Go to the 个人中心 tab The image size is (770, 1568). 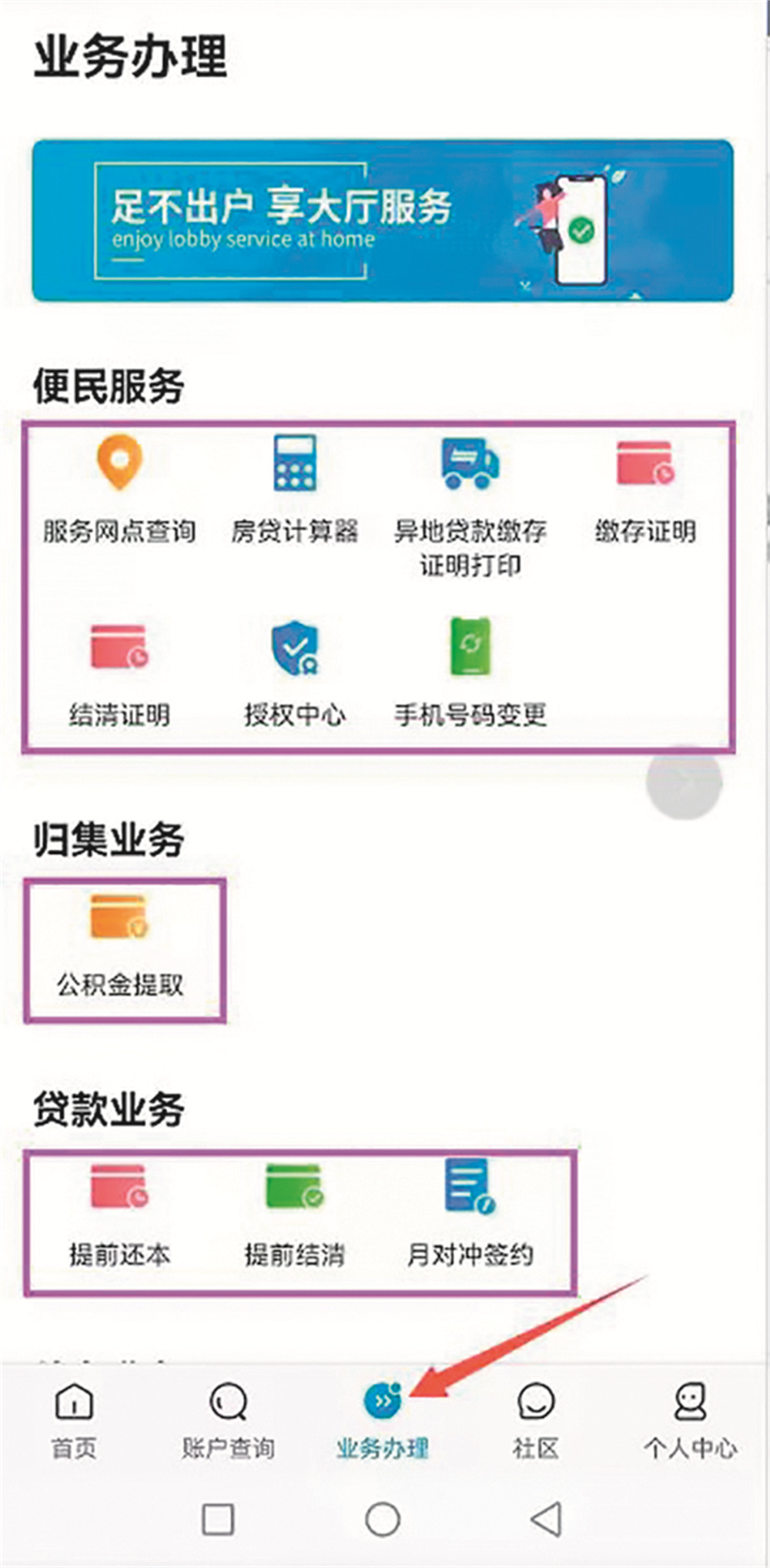(x=690, y=1421)
